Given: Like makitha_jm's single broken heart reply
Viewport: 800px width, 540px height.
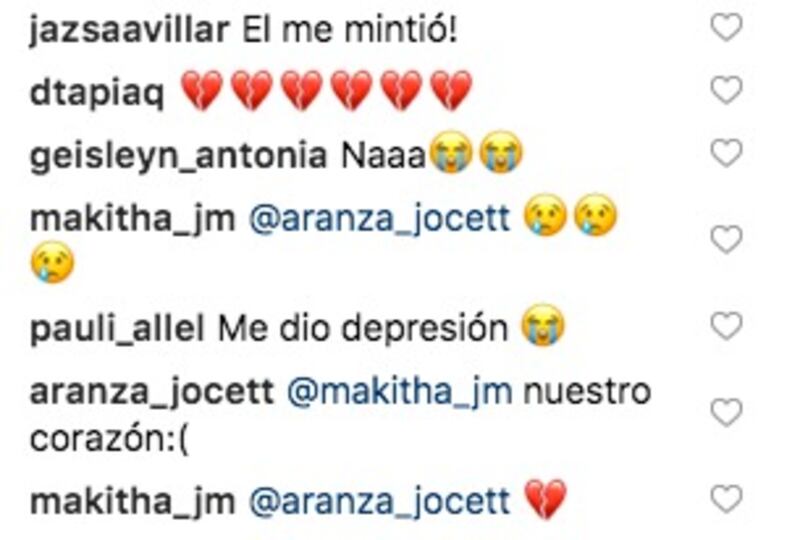Looking at the screenshot, I should [725, 498].
